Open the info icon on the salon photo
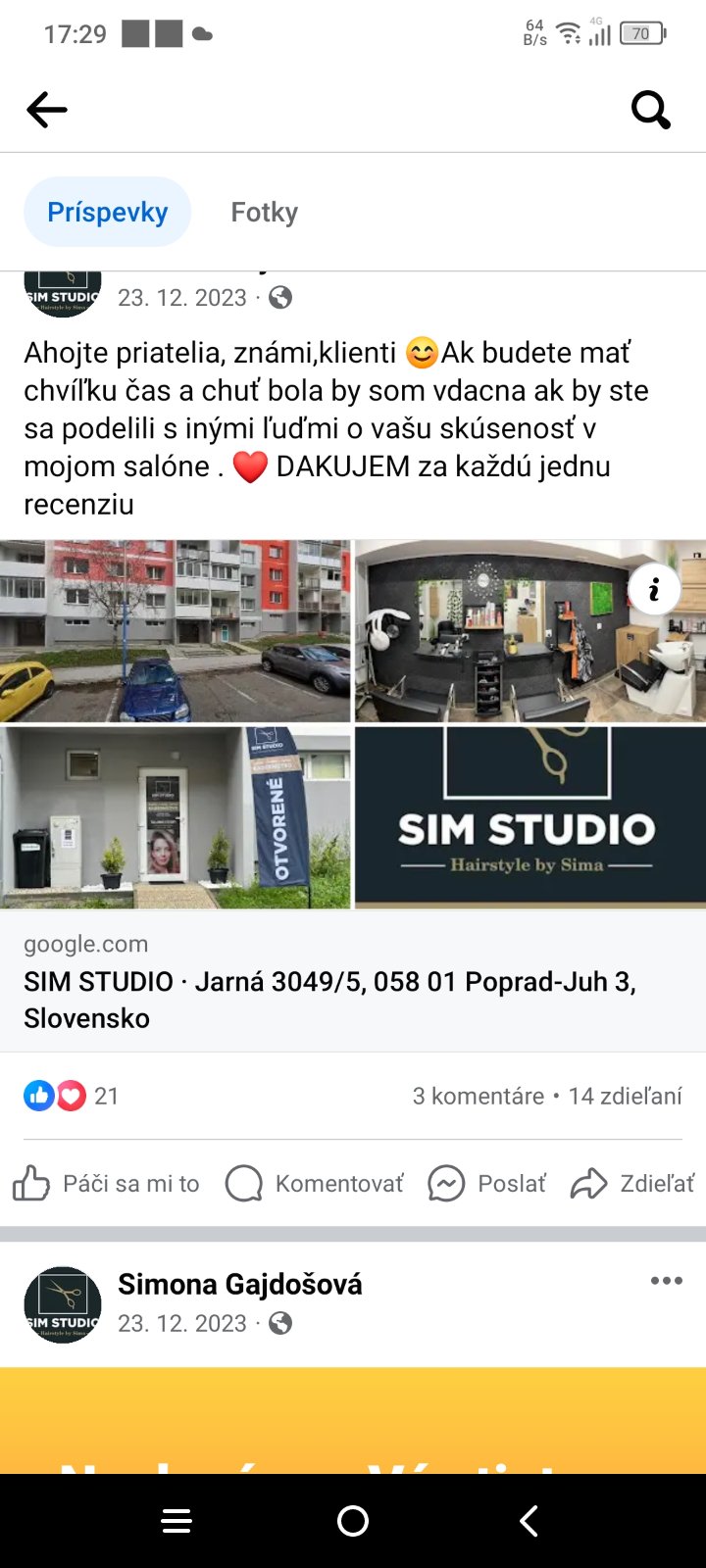Image resolution: width=706 pixels, height=1568 pixels. [654, 589]
